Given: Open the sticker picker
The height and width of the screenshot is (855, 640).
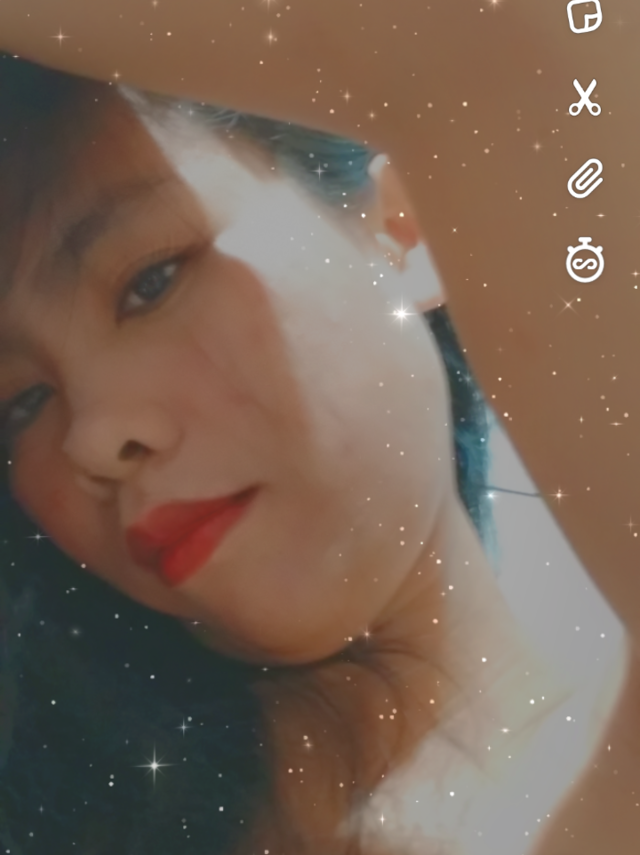Looking at the screenshot, I should pyautogui.click(x=584, y=16).
